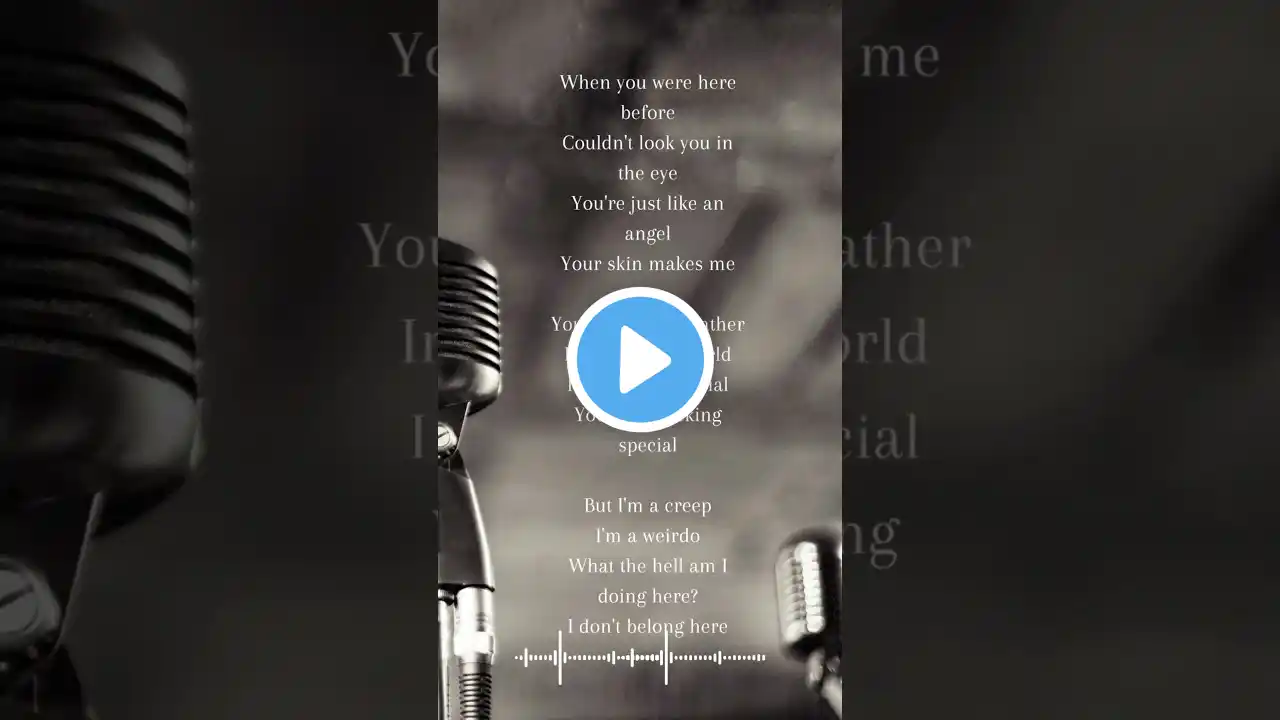Play the Creep lyrics video
Image resolution: width=1280 pixels, height=720 pixels.
tap(640, 360)
